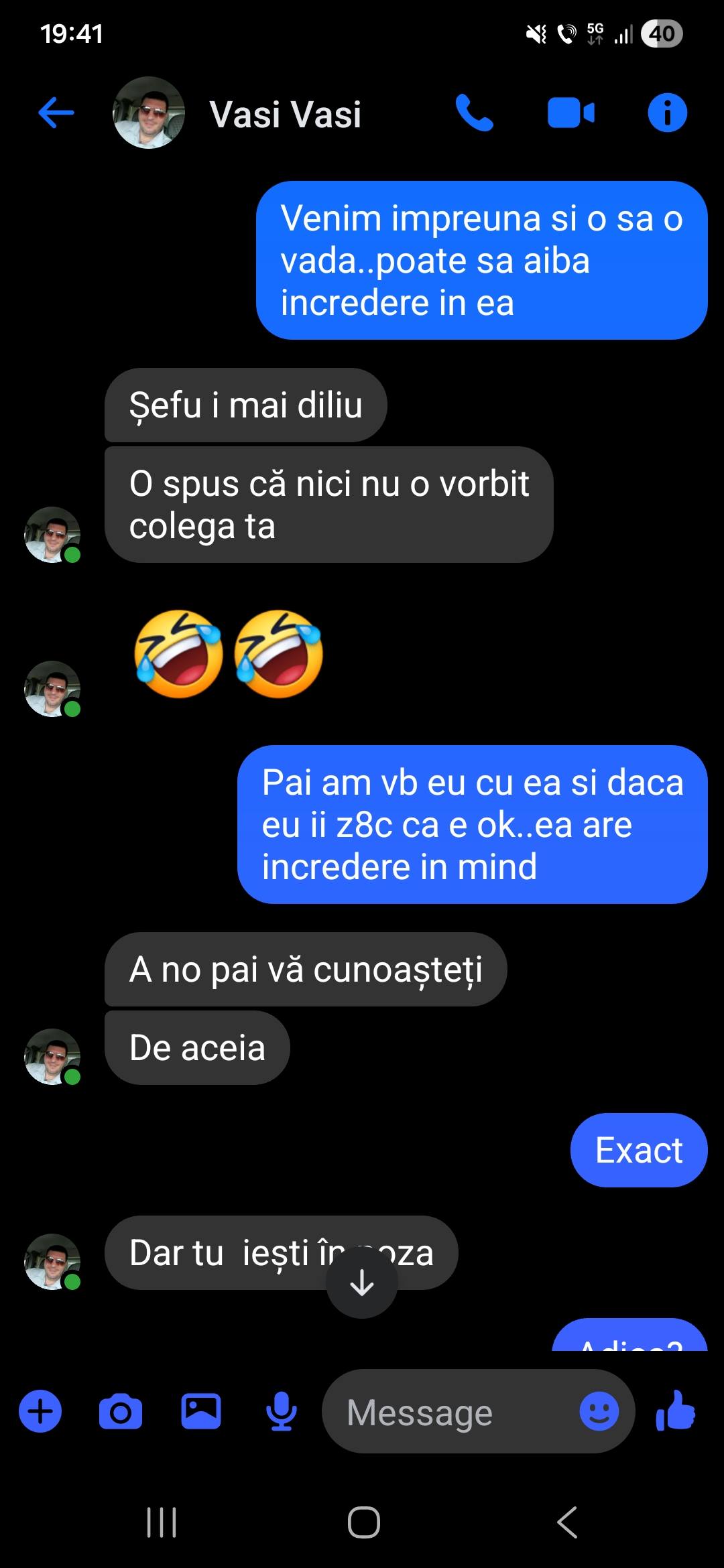Start a video call with Vasi Vasi
This screenshot has height=1568, width=724.
570,112
